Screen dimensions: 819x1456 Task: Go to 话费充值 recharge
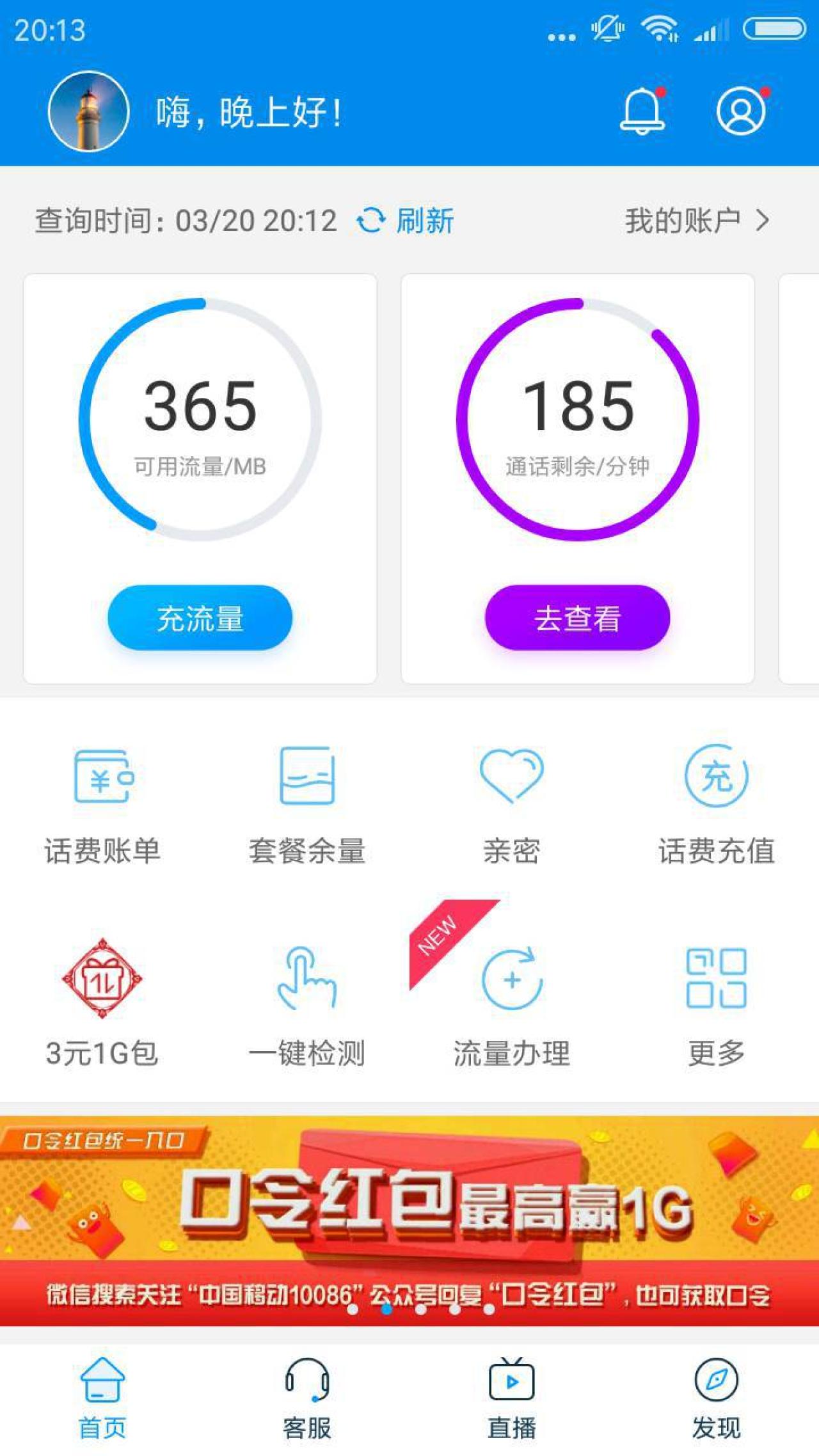tap(716, 806)
